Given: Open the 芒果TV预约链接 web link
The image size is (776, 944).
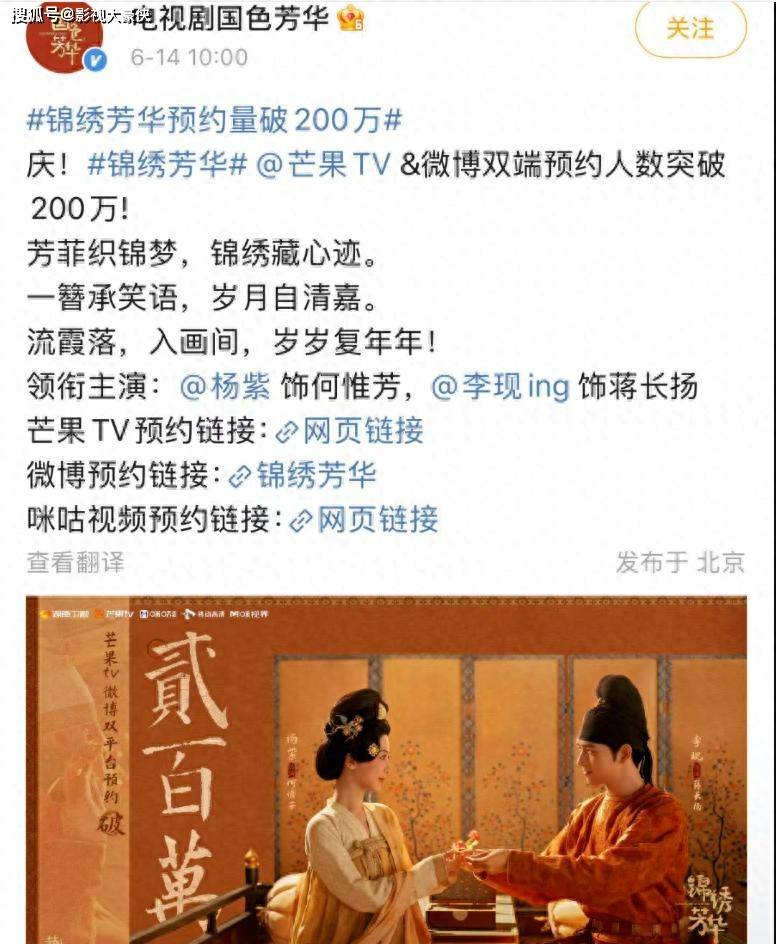Looking at the screenshot, I should [350, 431].
